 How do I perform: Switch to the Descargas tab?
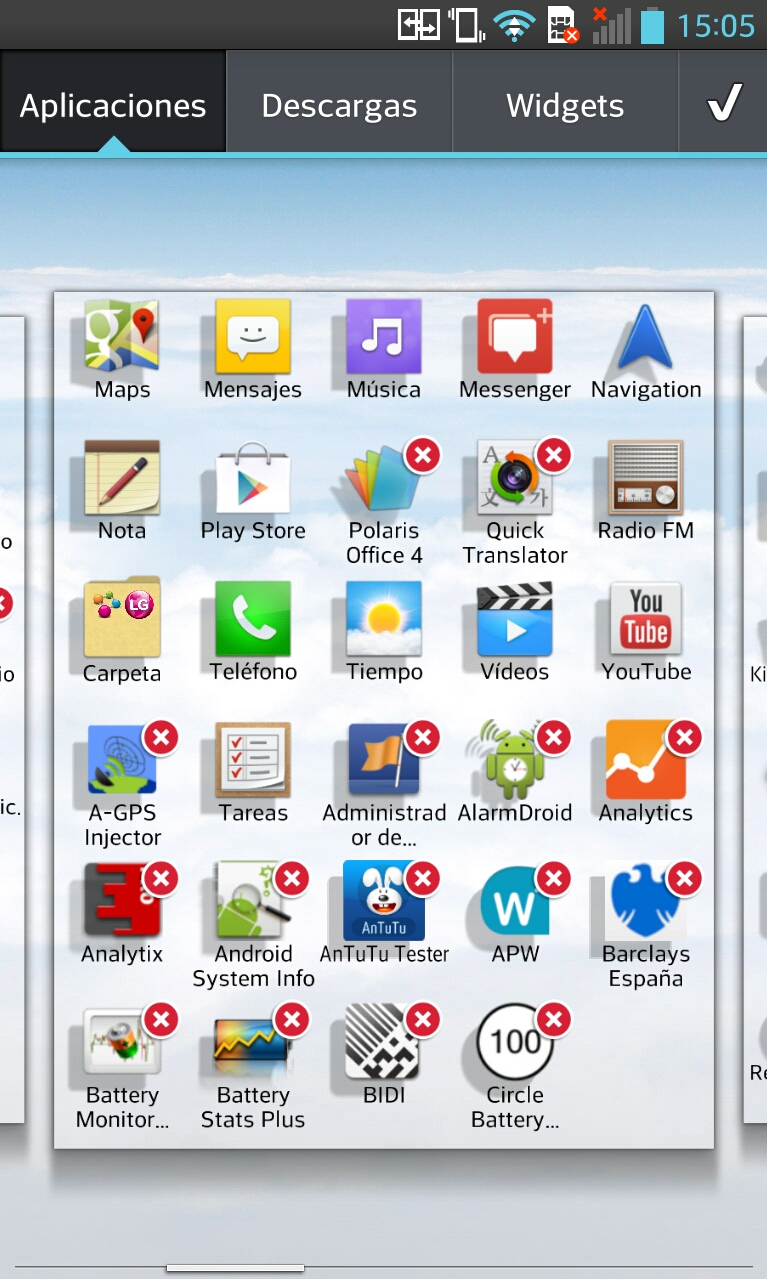click(339, 105)
